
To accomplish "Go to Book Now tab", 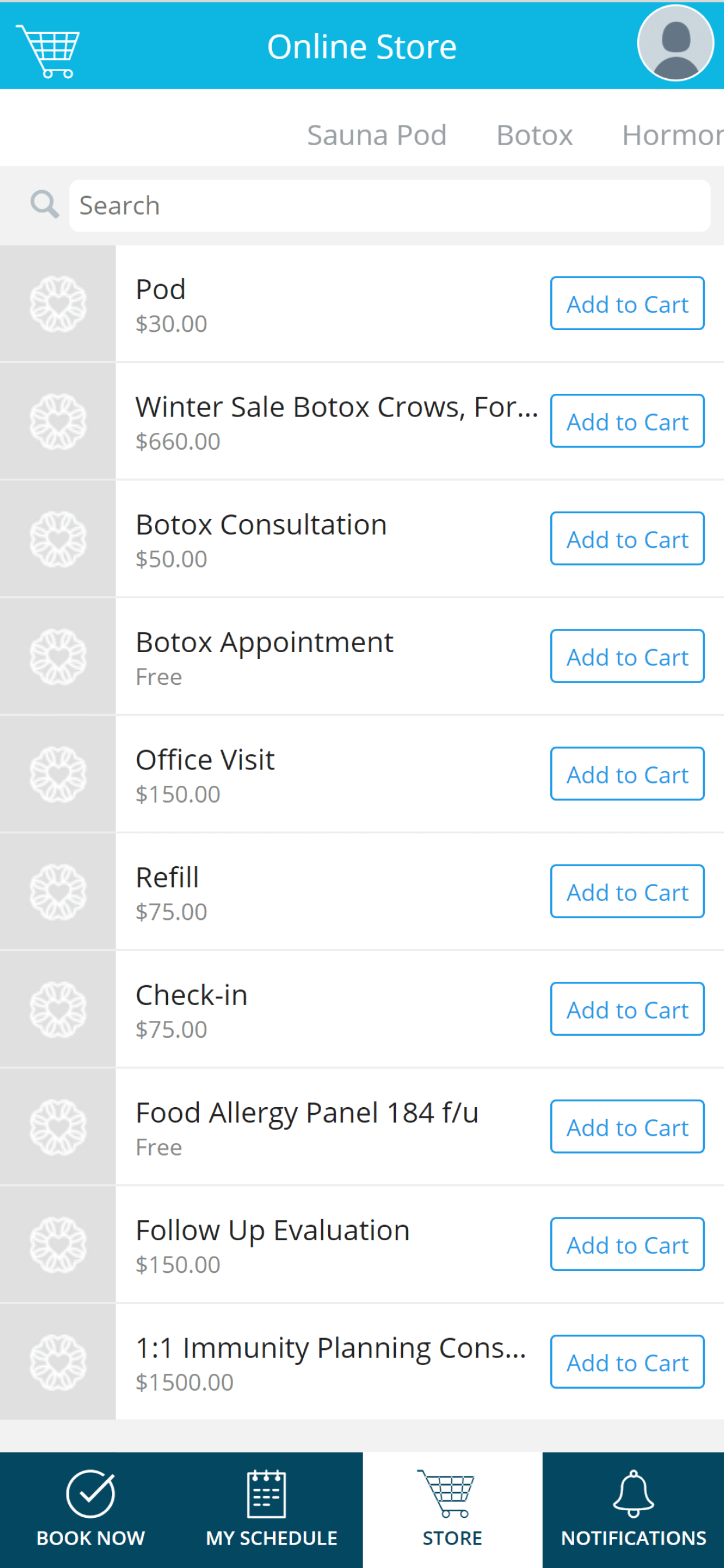I will pos(91,1510).
